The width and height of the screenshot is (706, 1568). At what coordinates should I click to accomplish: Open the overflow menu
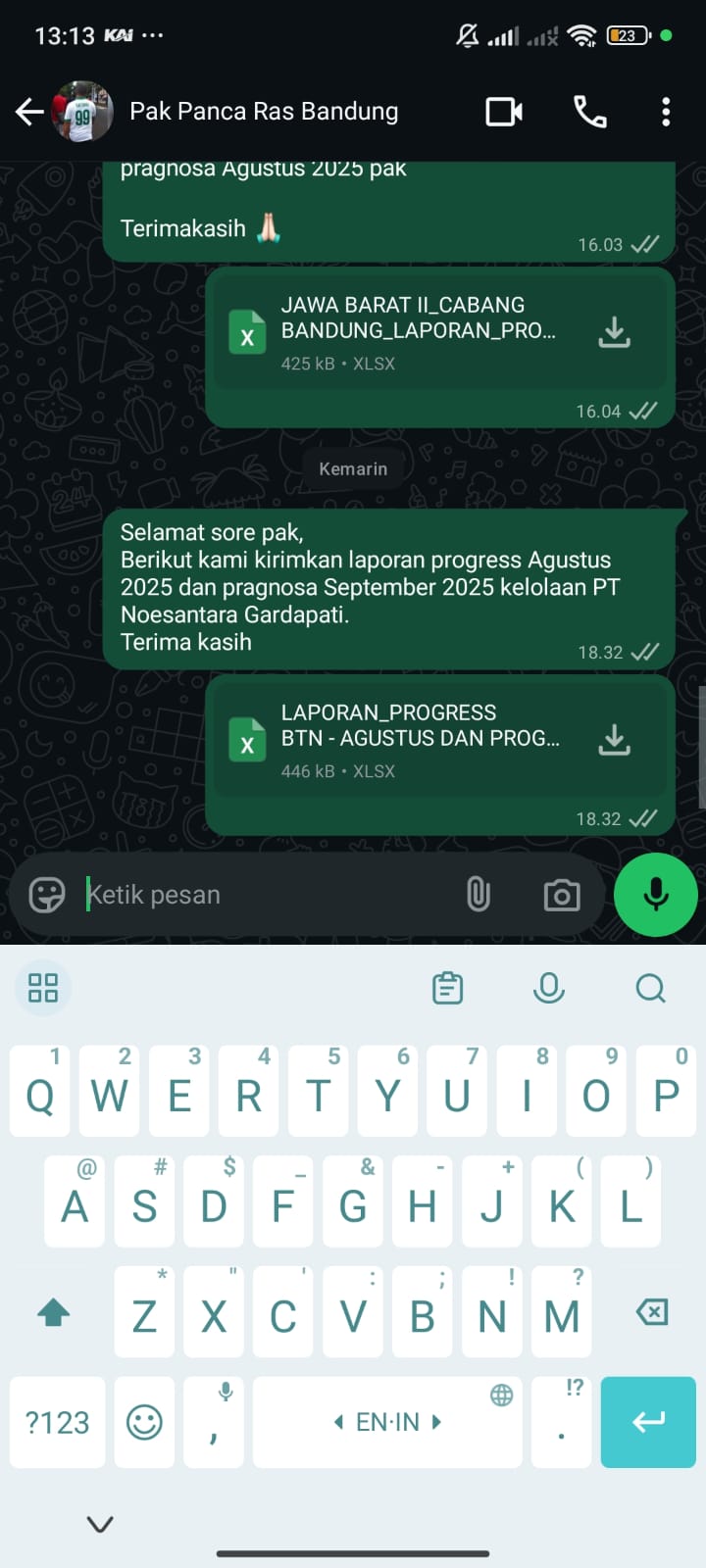tap(666, 112)
